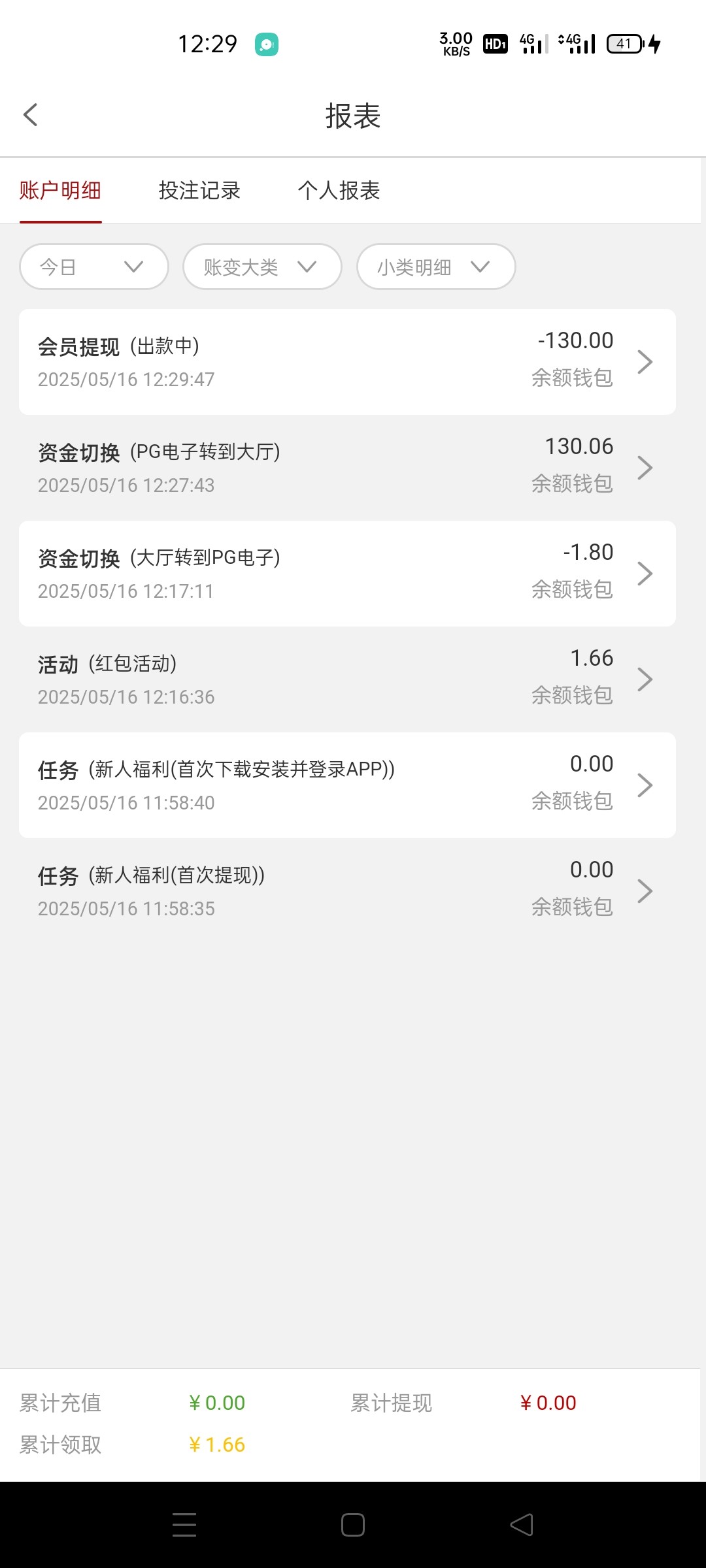Open the 红包活动 activity record
Screen dimensions: 706x1568
coord(347,679)
